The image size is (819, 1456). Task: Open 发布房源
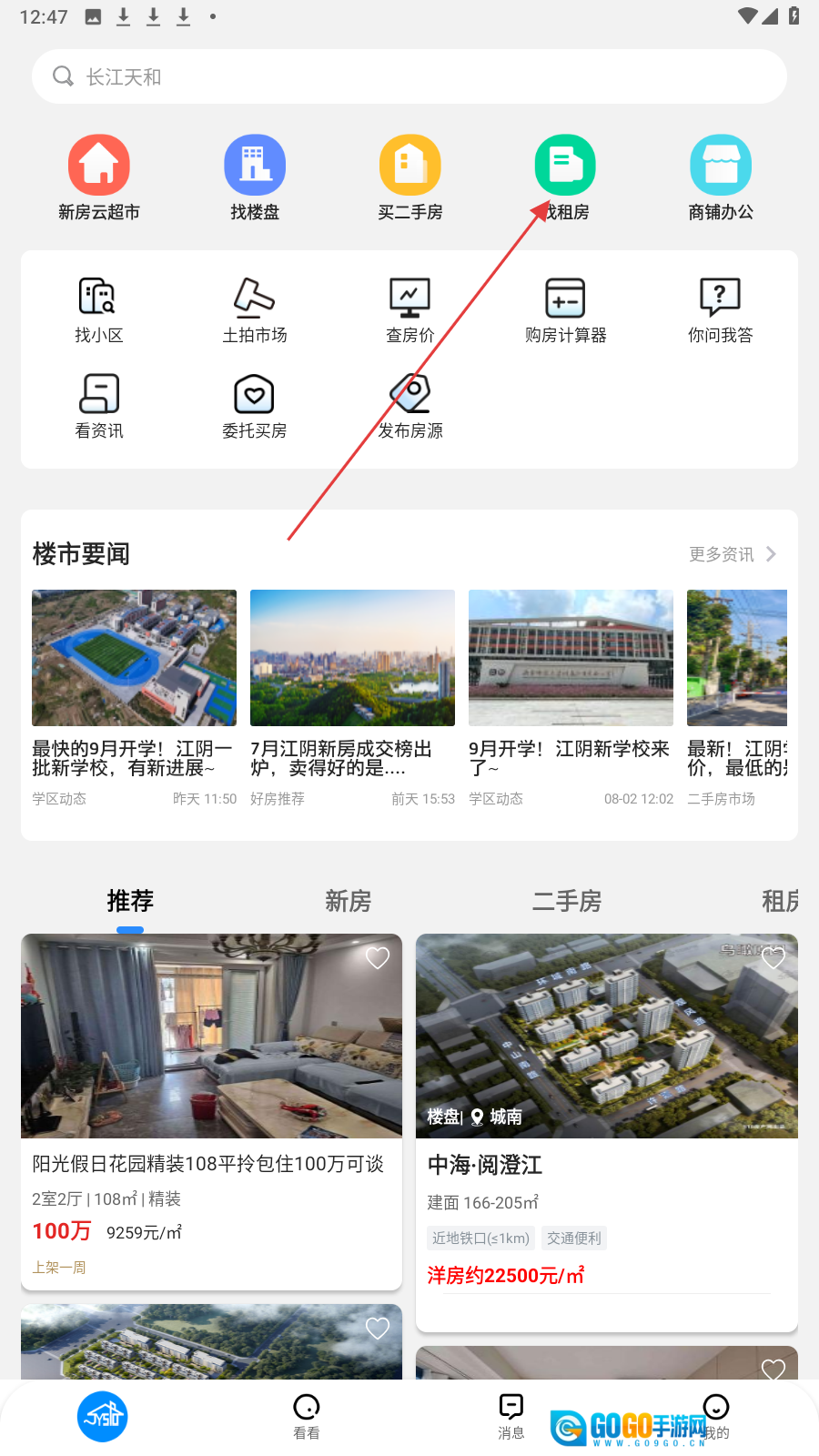(410, 406)
